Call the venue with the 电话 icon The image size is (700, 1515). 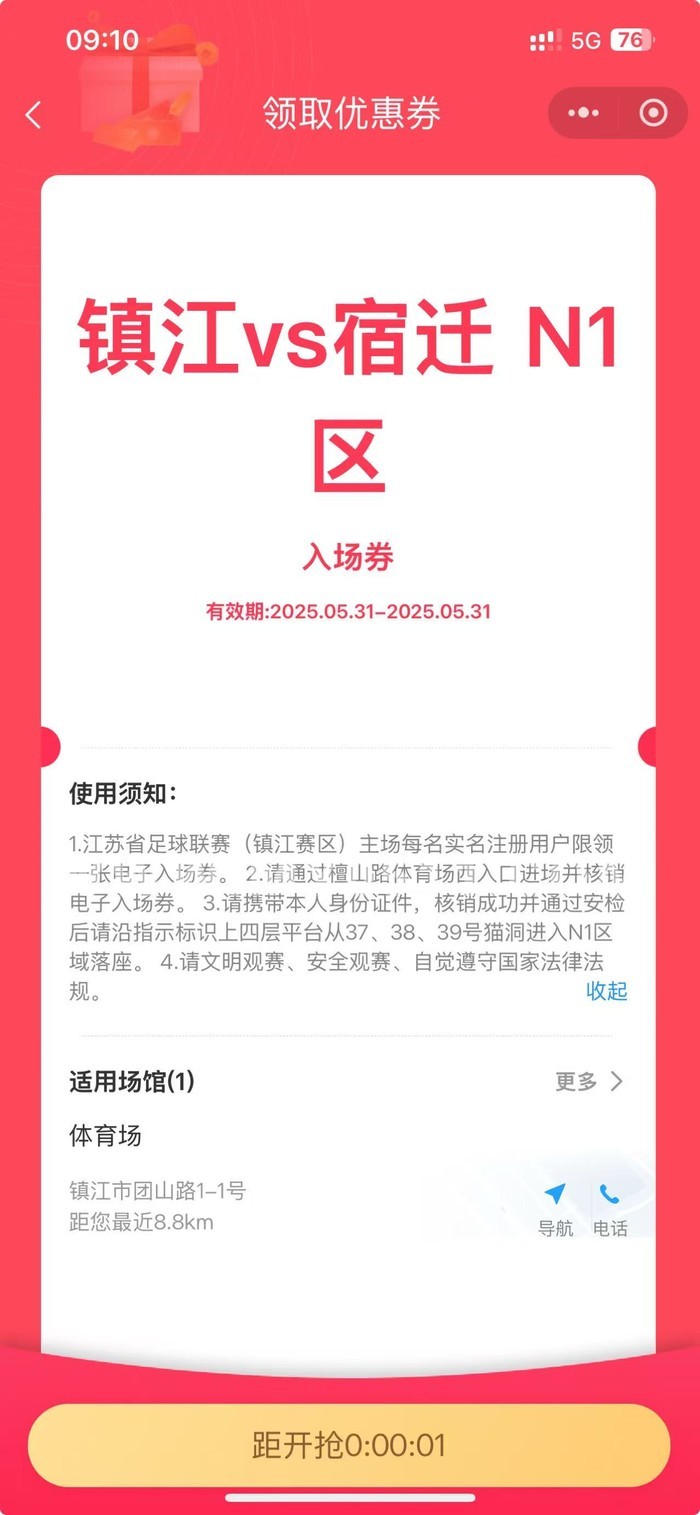pyautogui.click(x=609, y=1208)
